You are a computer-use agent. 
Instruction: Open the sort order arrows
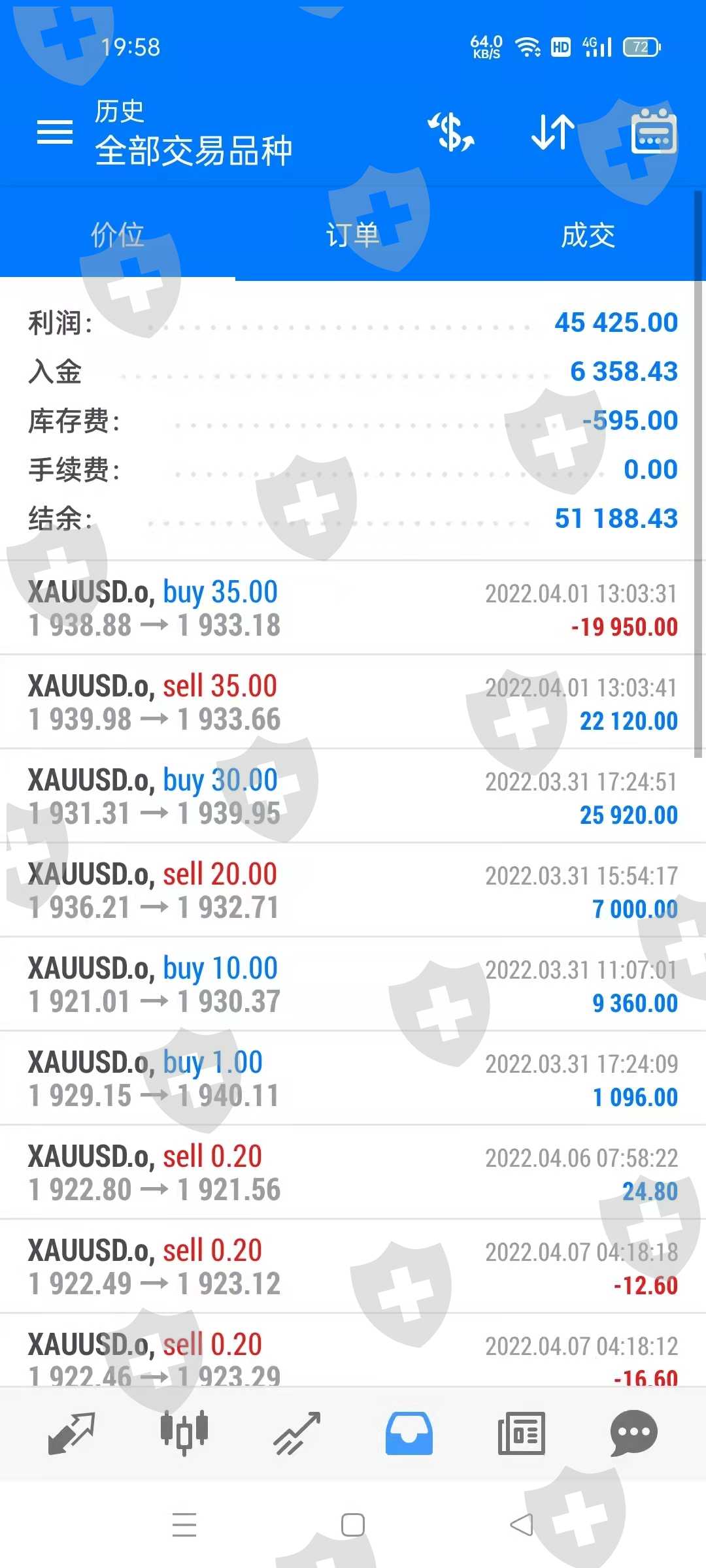pyautogui.click(x=553, y=132)
